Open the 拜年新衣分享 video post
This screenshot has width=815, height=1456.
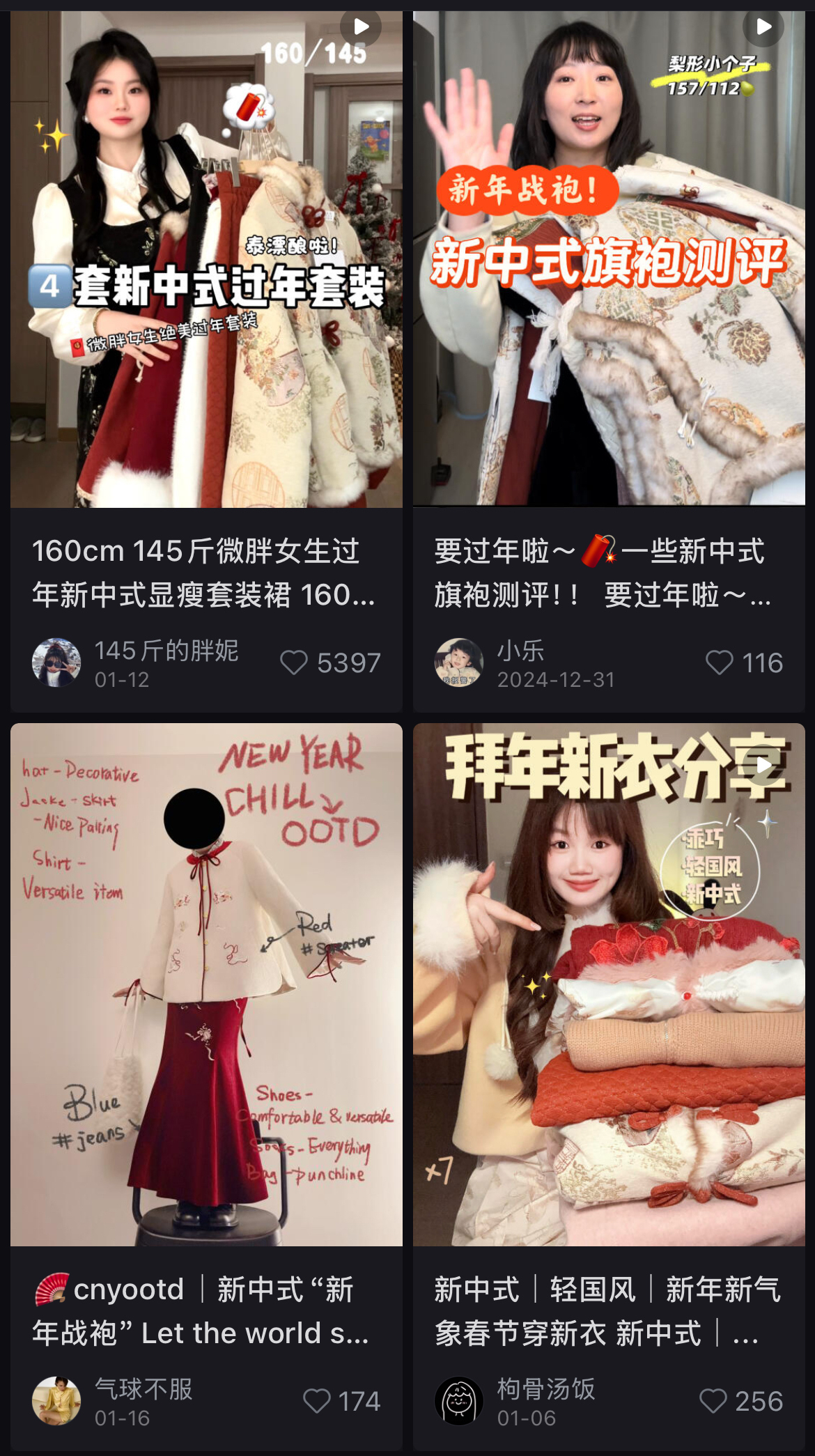point(609,984)
